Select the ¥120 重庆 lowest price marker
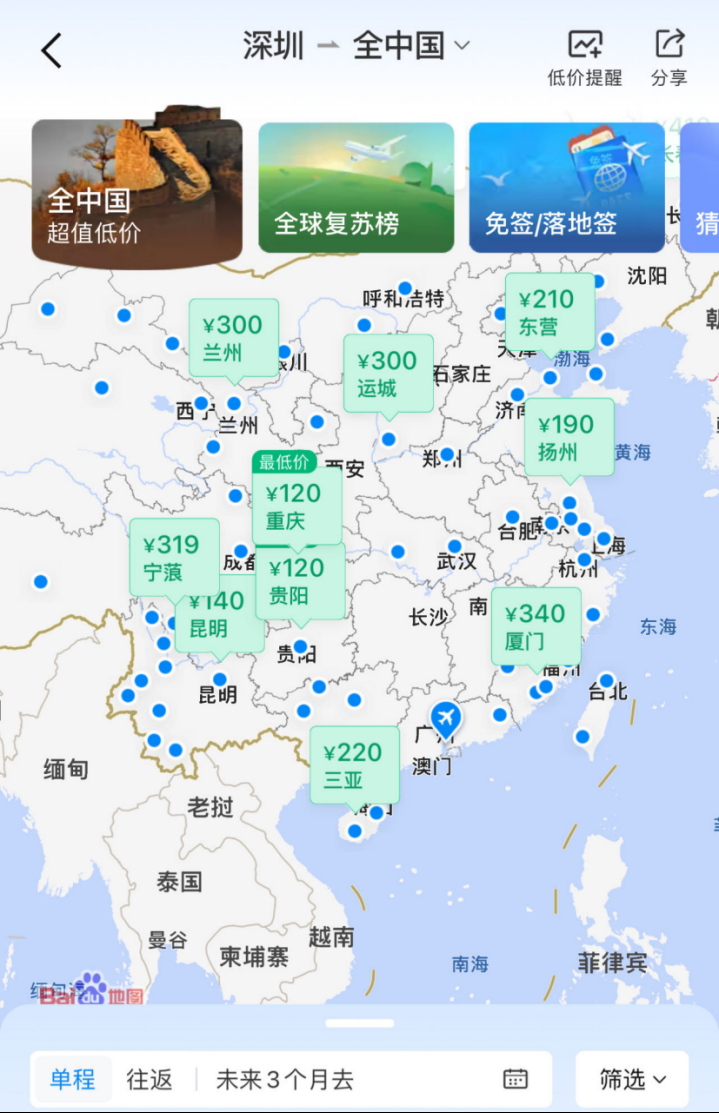The height and width of the screenshot is (1113, 719). point(296,506)
